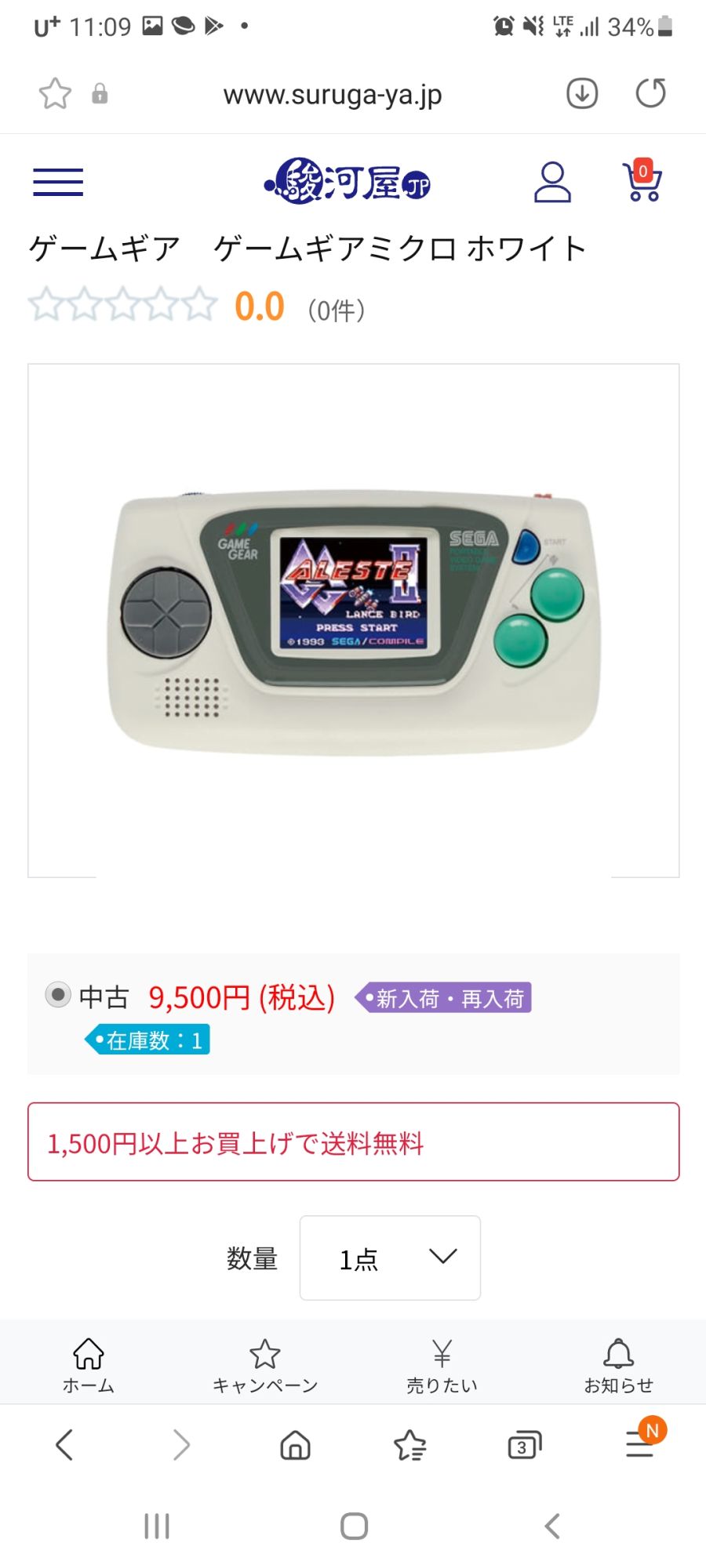Open the browser bookmarks list
Image resolution: width=706 pixels, height=1568 pixels.
point(409,1444)
